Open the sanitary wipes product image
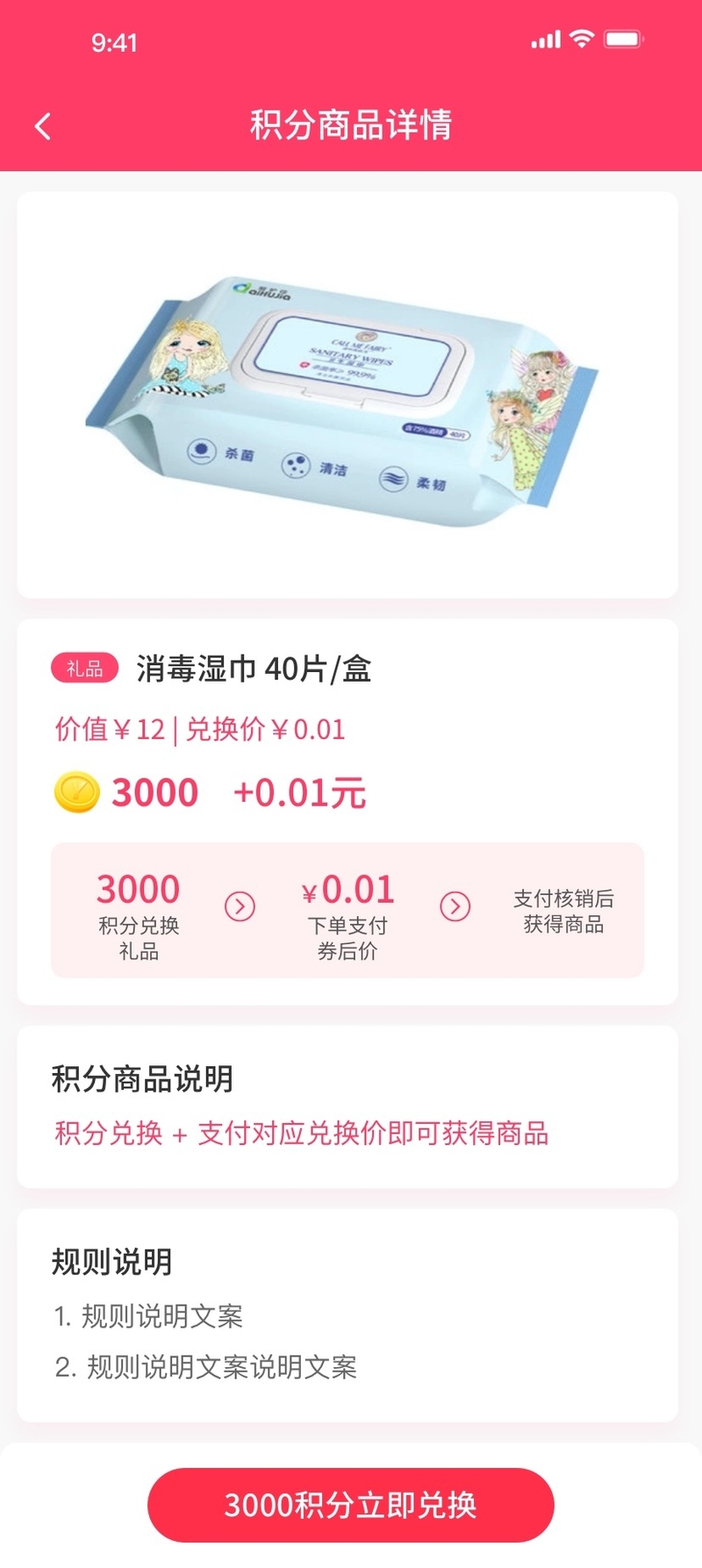Viewport: 702px width, 1568px height. 347,396
